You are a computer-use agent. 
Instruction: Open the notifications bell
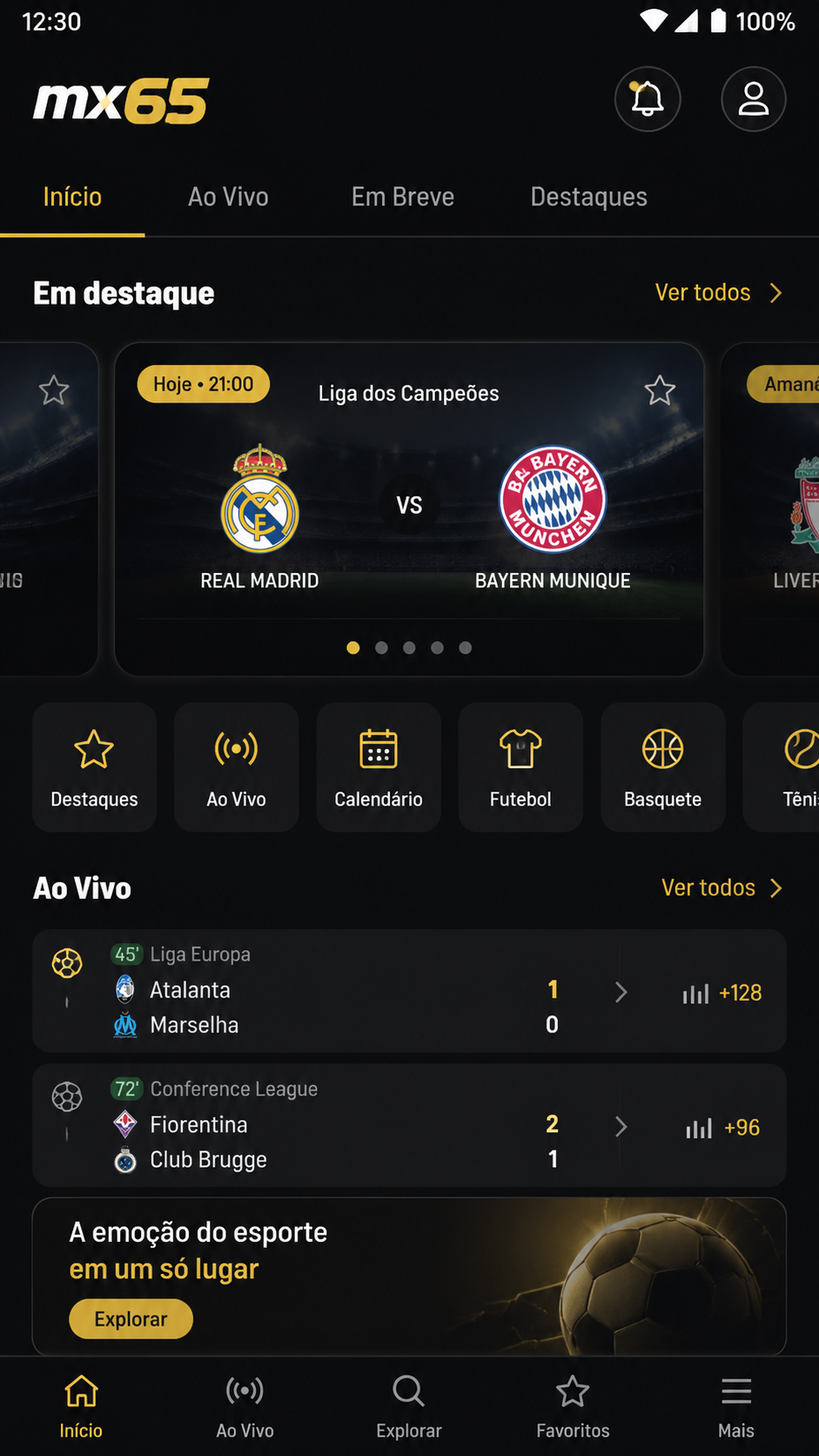648,99
